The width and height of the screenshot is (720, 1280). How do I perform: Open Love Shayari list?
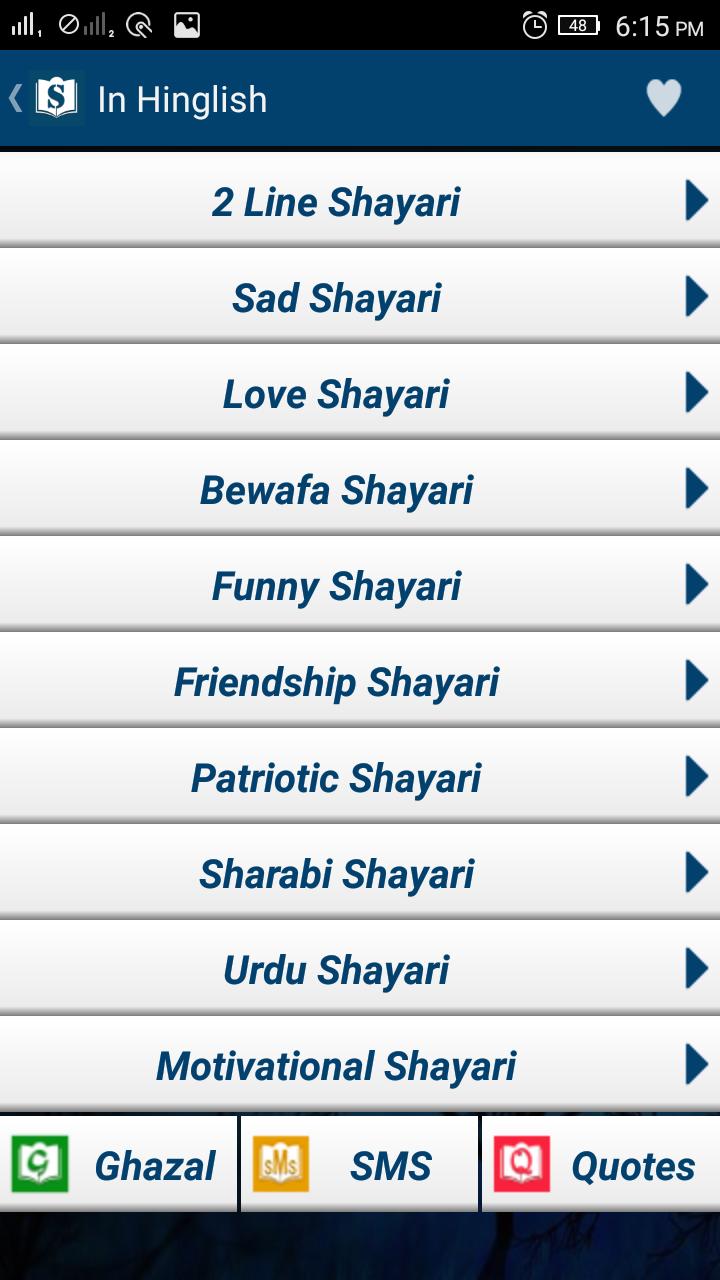(x=359, y=393)
